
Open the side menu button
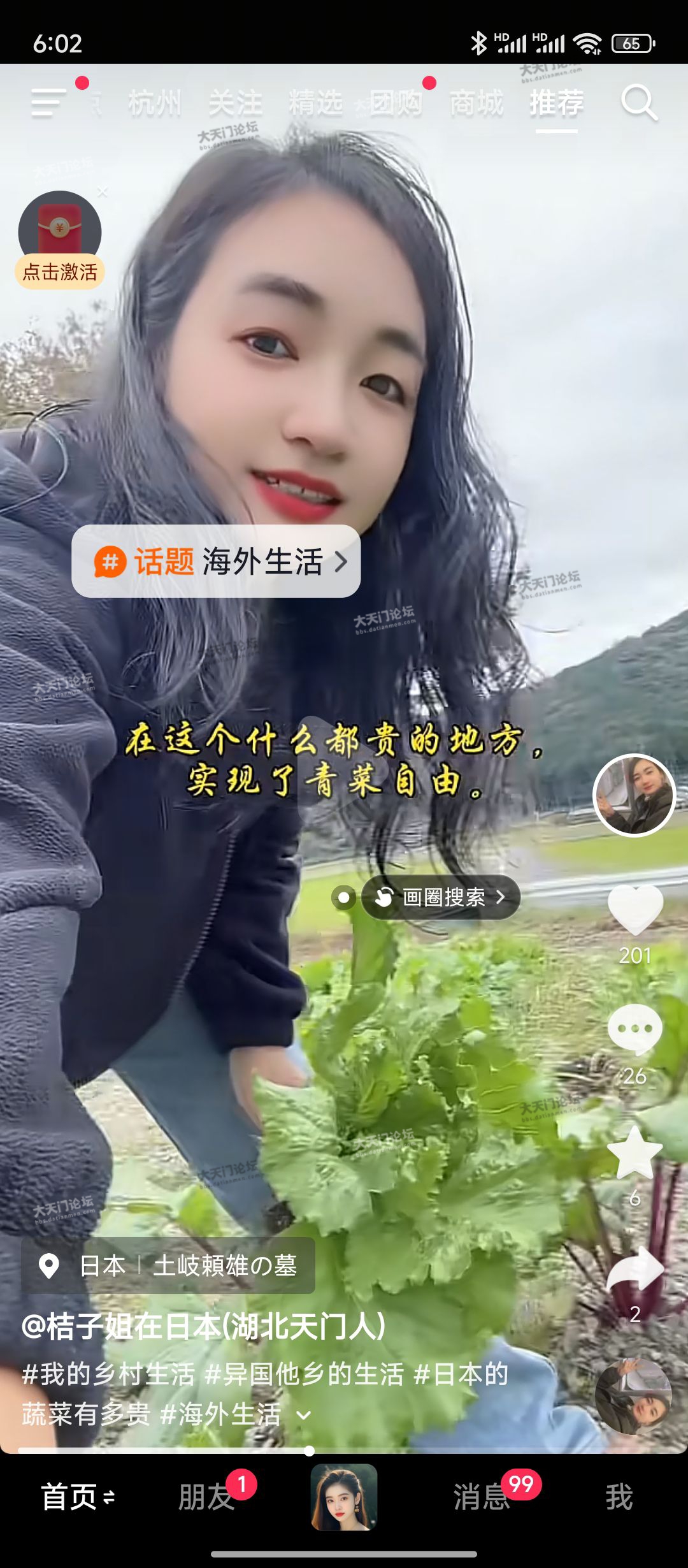click(x=48, y=103)
